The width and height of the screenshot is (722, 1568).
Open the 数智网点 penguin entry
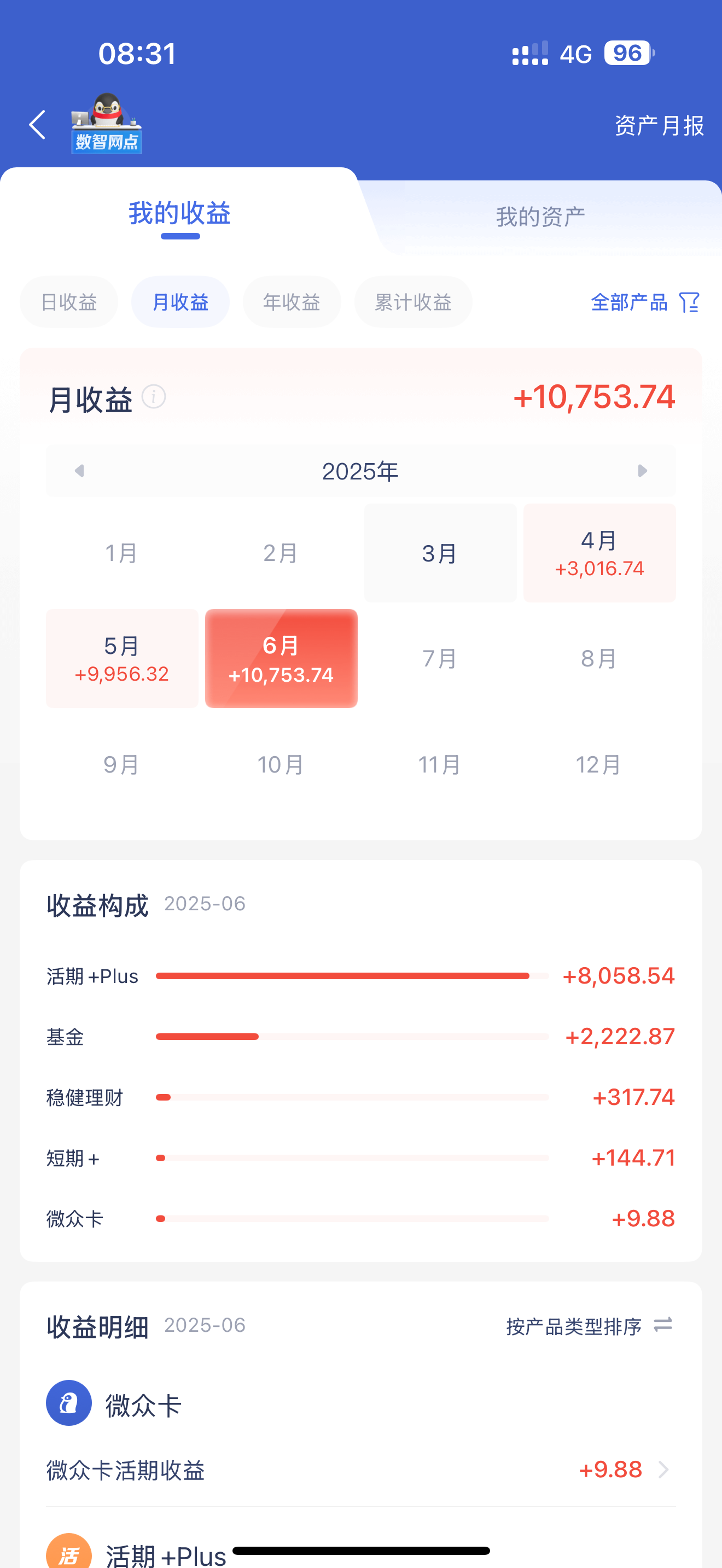click(x=107, y=124)
